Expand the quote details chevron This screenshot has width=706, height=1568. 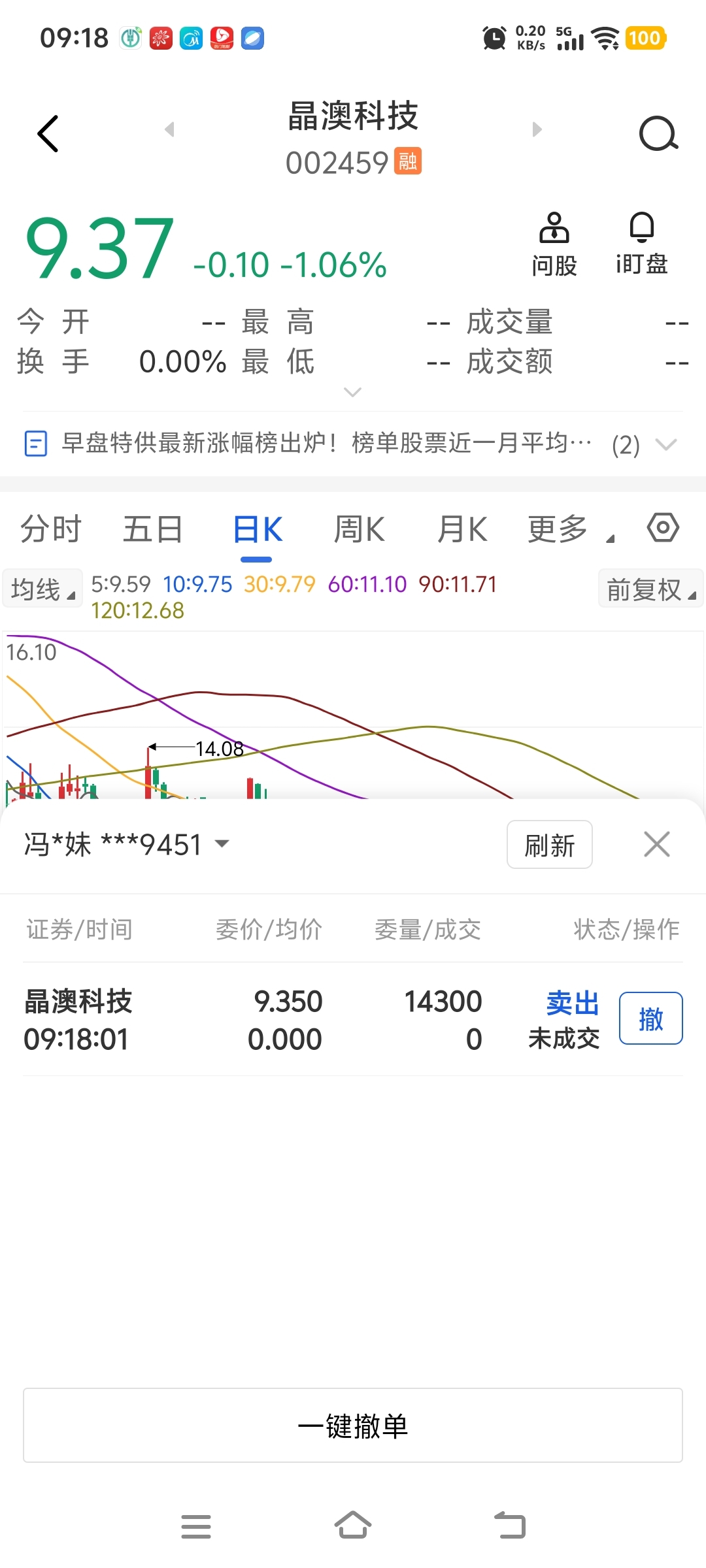pyautogui.click(x=352, y=392)
